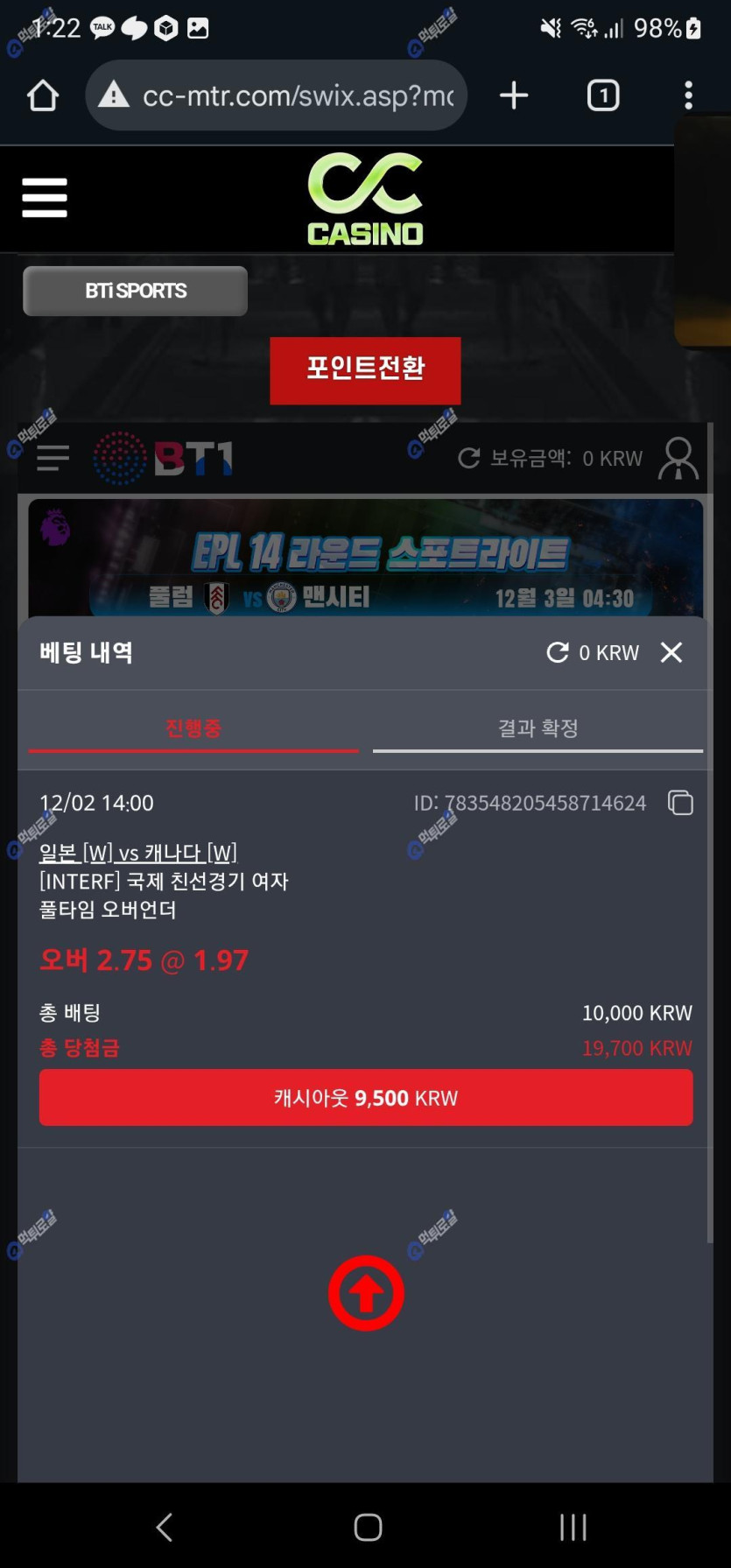
Task: Switch to the 결과 확정 tab
Action: pos(538,728)
